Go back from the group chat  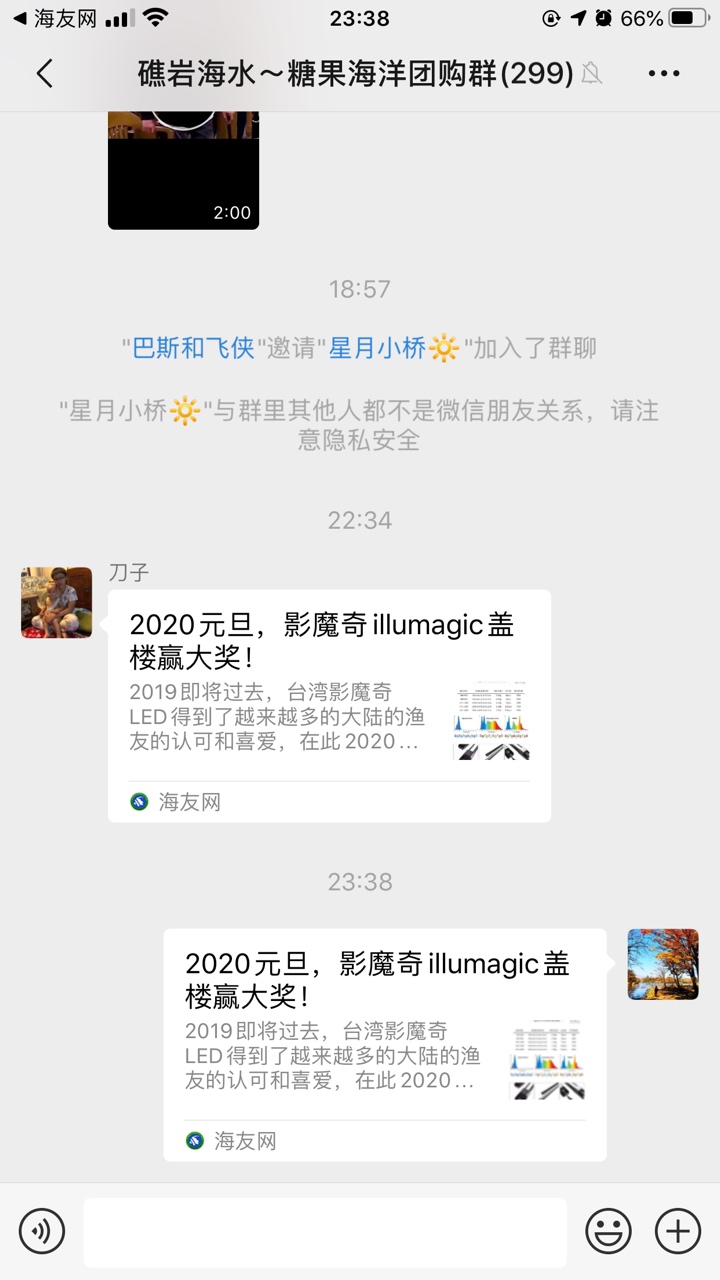click(x=44, y=73)
